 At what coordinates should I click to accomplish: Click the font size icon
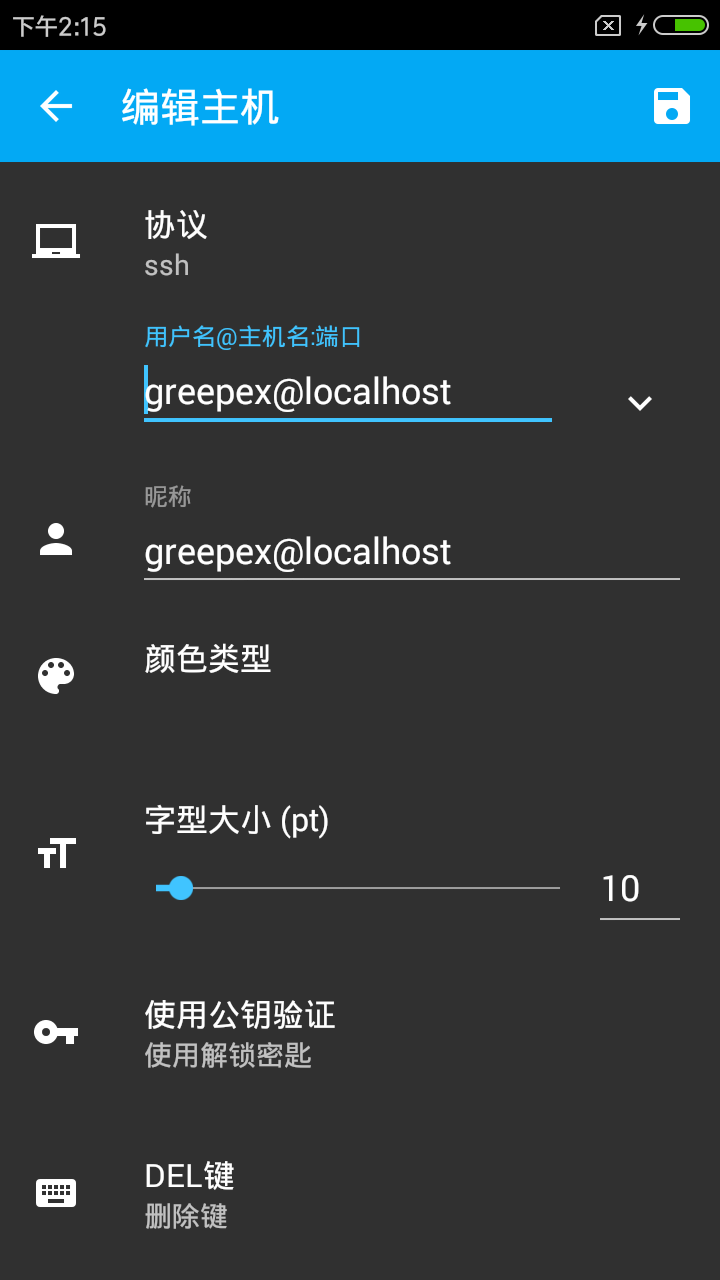click(55, 853)
